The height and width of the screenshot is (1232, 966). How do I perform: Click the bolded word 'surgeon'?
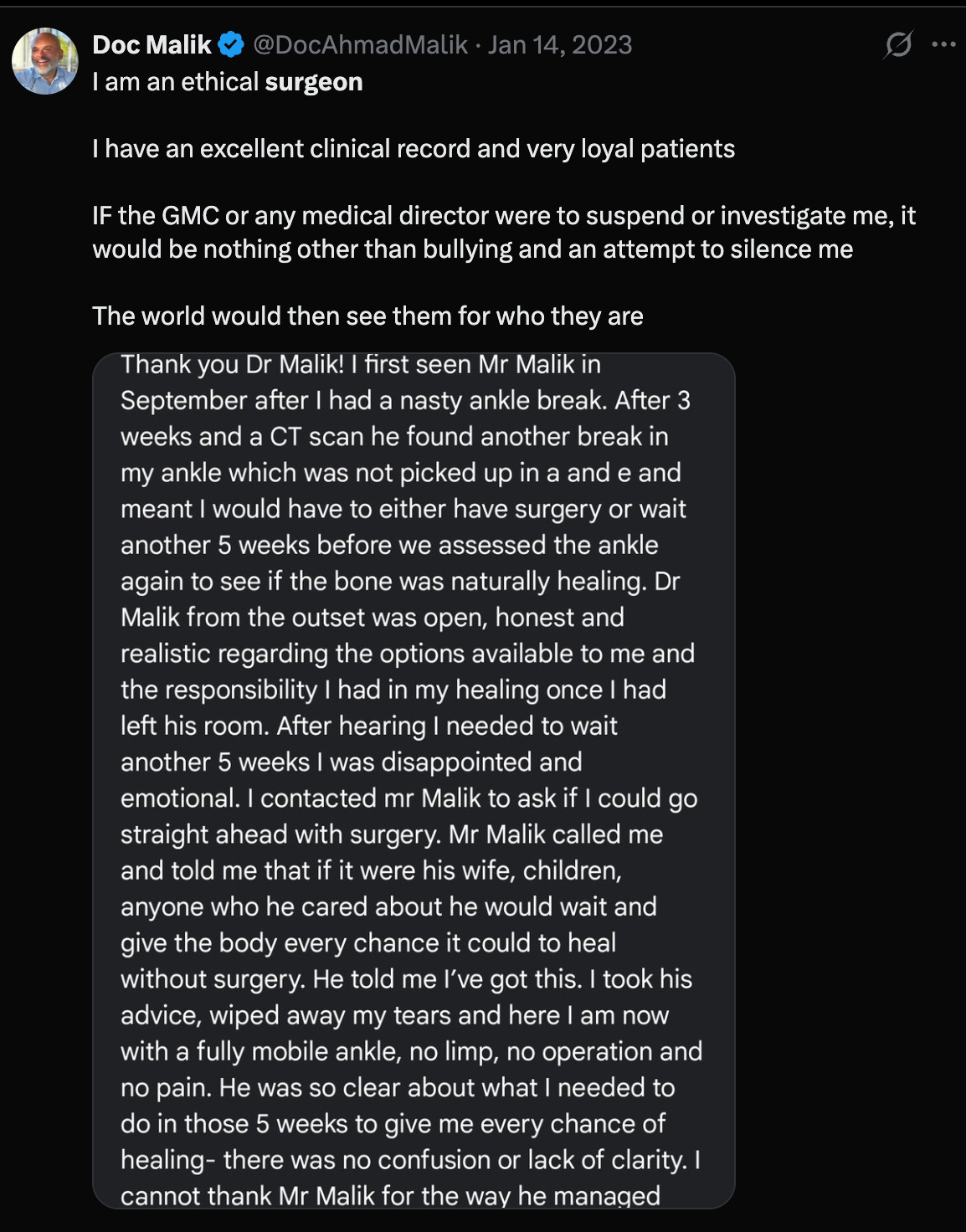point(315,82)
